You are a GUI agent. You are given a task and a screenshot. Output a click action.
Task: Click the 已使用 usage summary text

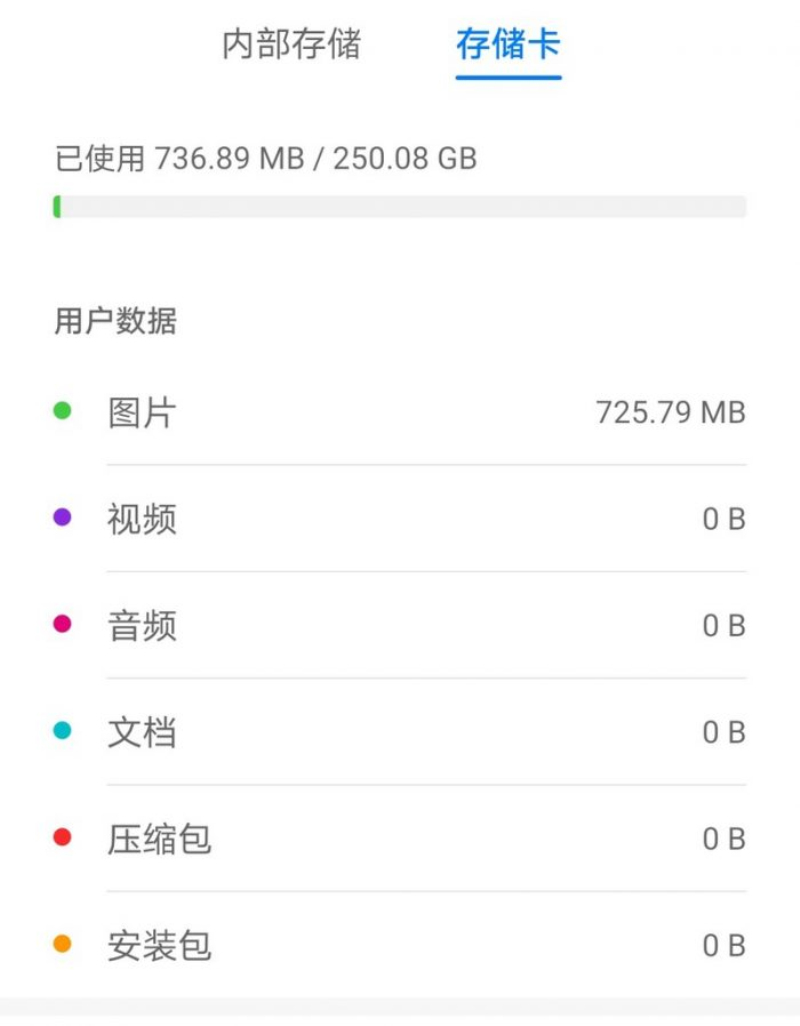[265, 158]
